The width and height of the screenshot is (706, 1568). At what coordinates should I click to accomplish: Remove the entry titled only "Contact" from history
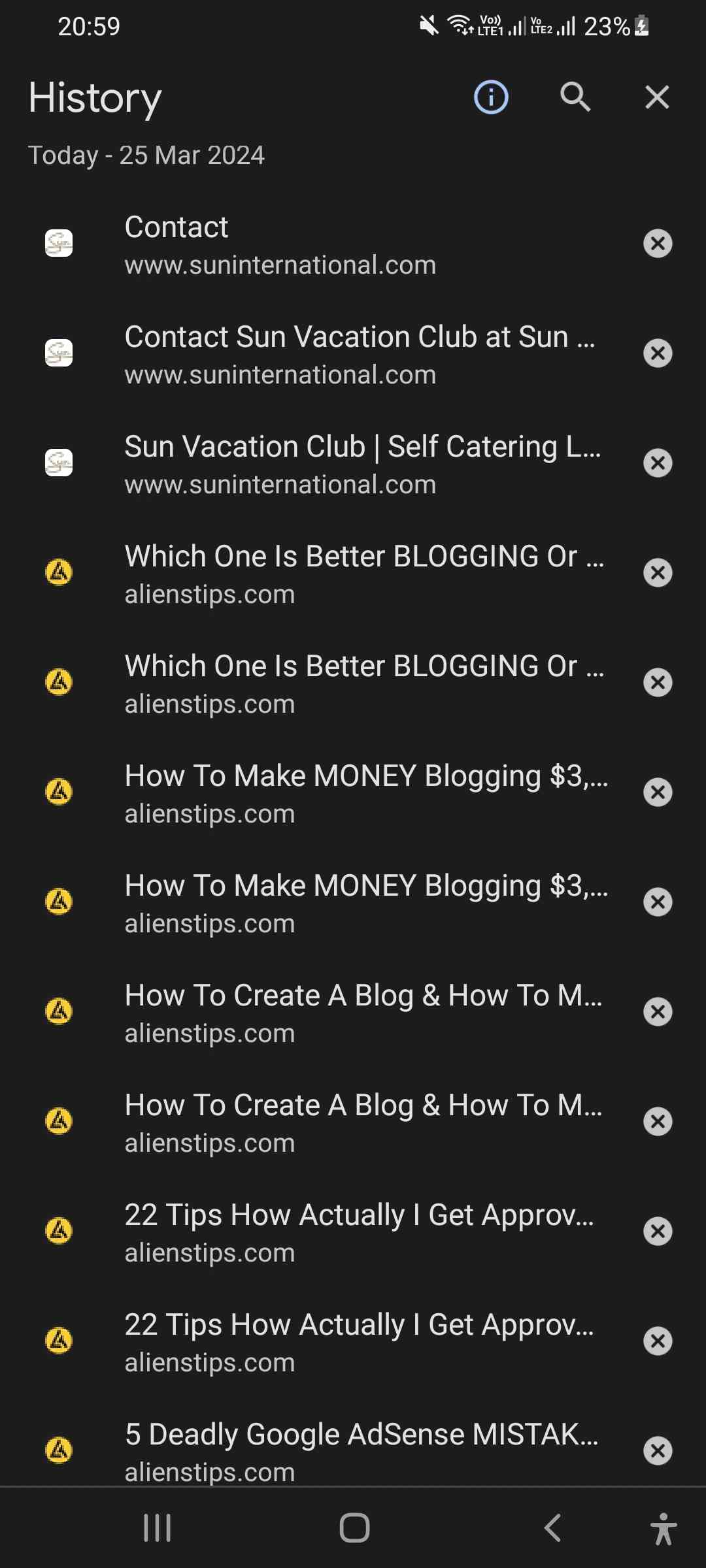[658, 244]
